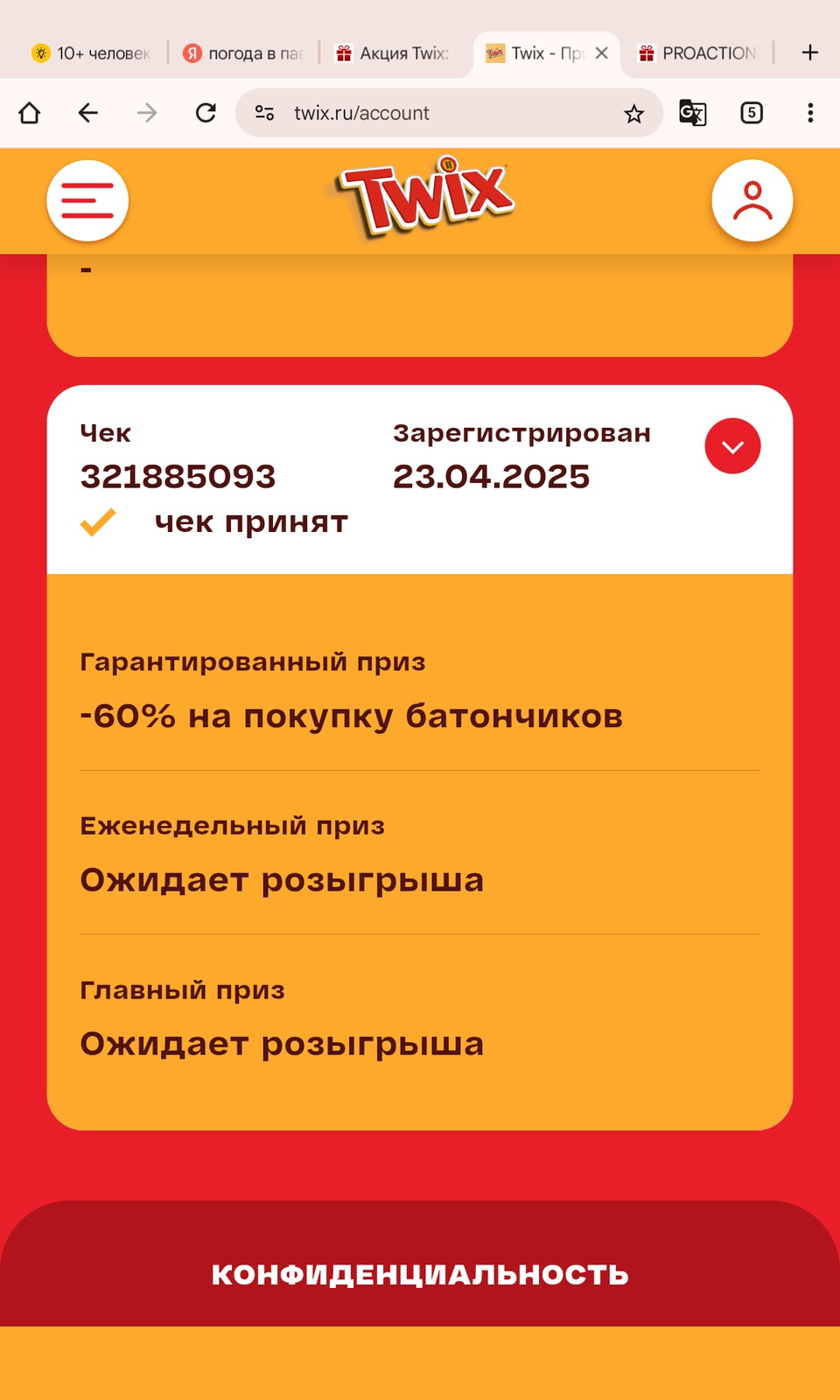
Task: Open a new browser tab
Action: pos(810,53)
